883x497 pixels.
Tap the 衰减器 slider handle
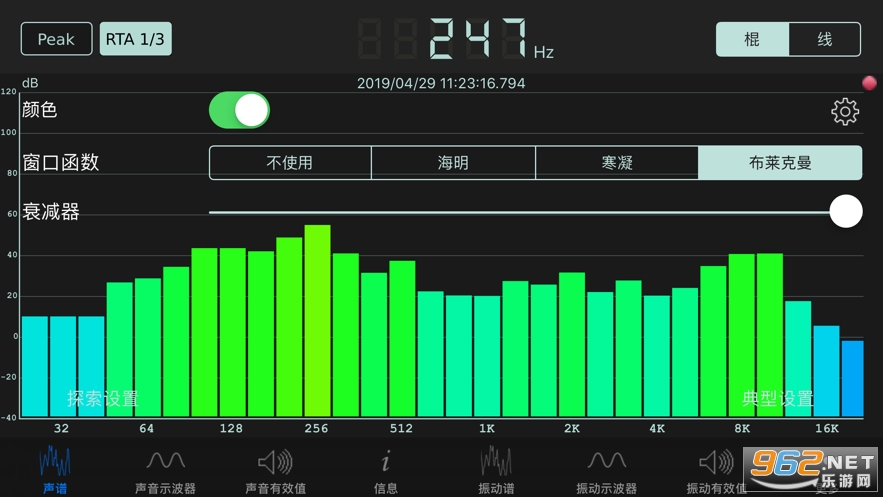[846, 211]
